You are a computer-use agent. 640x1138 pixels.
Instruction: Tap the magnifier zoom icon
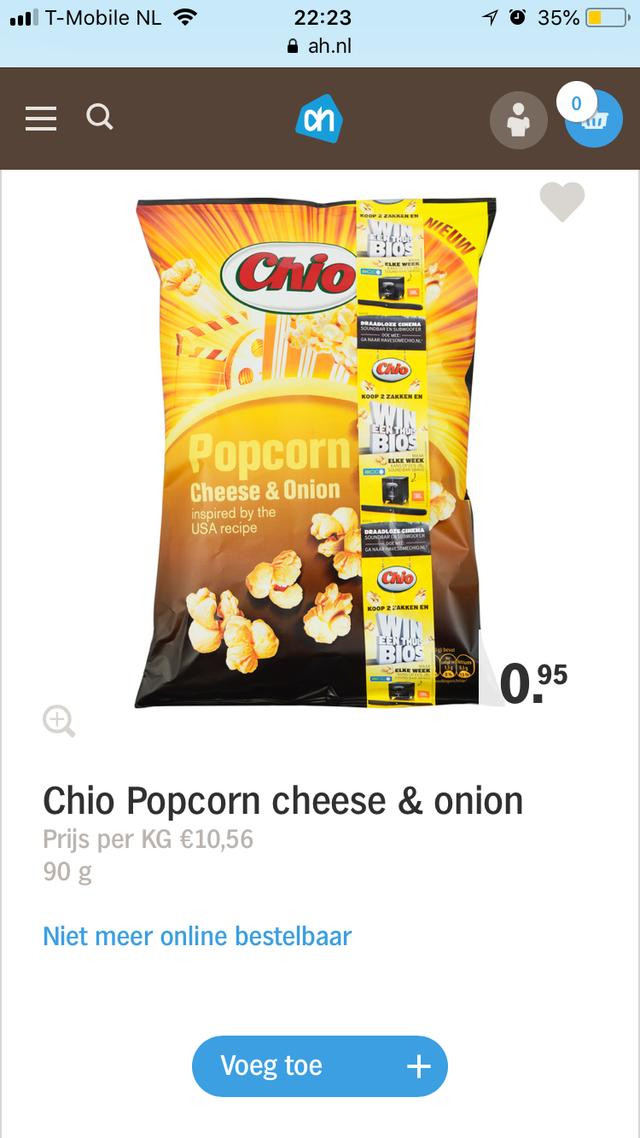point(59,721)
